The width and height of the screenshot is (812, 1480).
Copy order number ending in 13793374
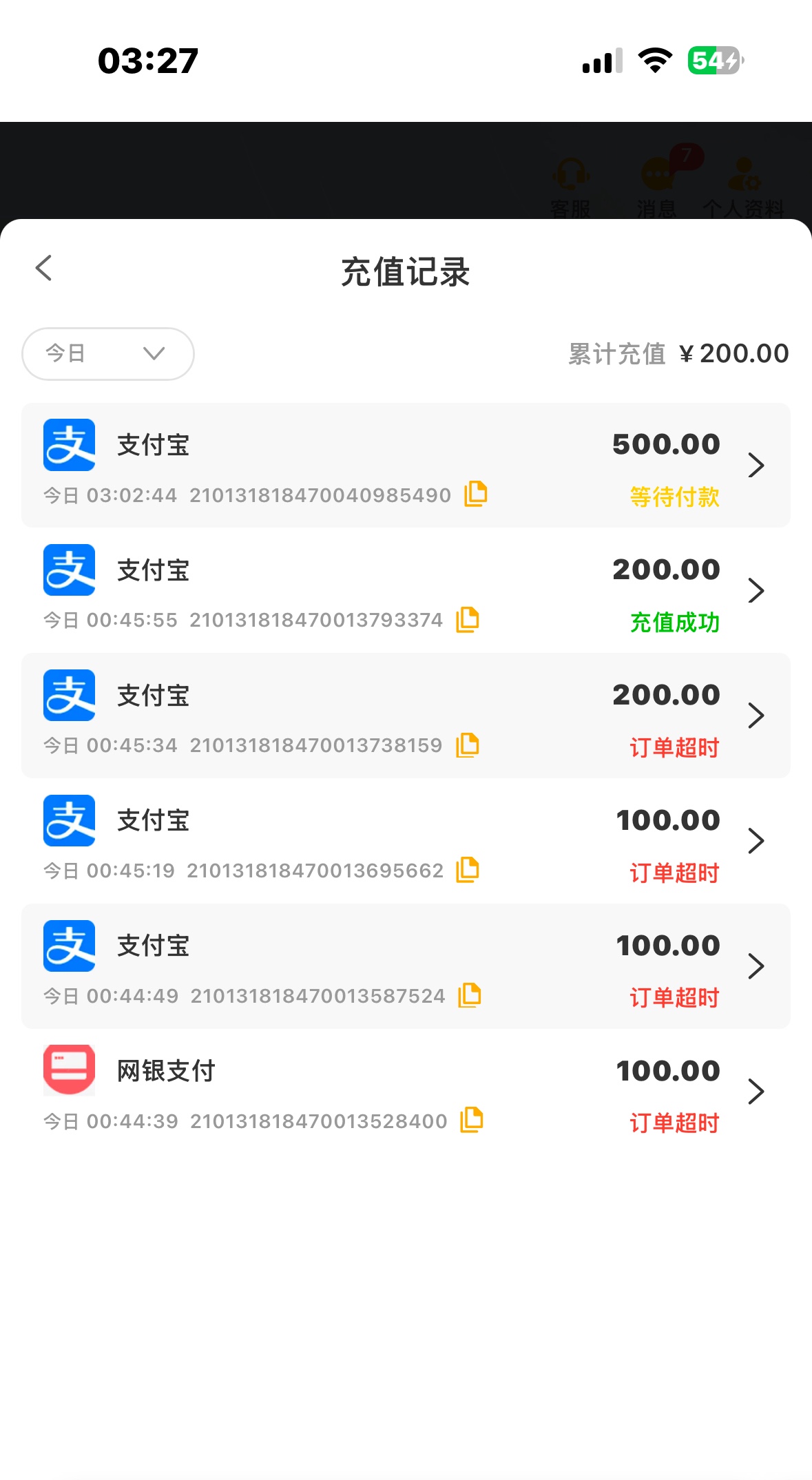(467, 619)
